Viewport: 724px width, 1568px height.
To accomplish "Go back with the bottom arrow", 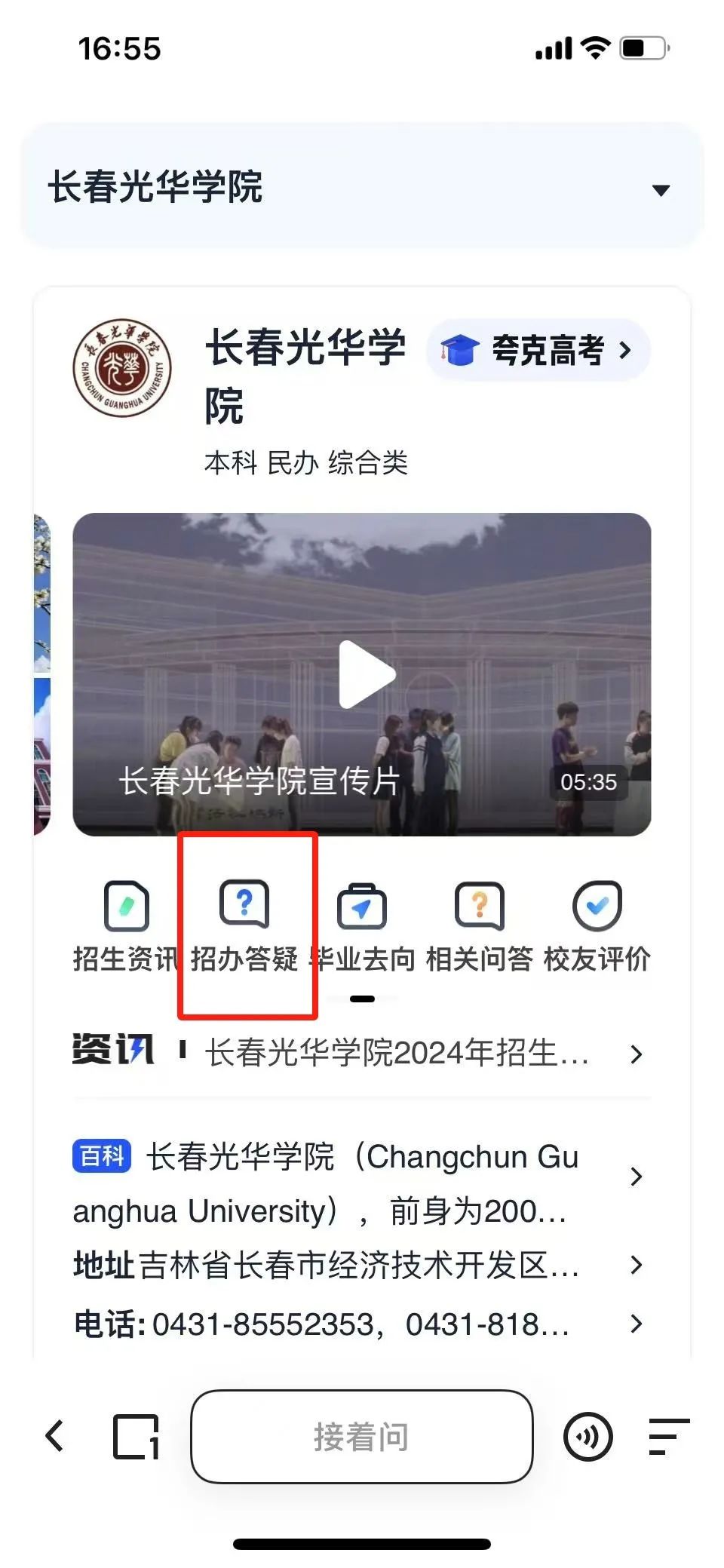I will [54, 1435].
